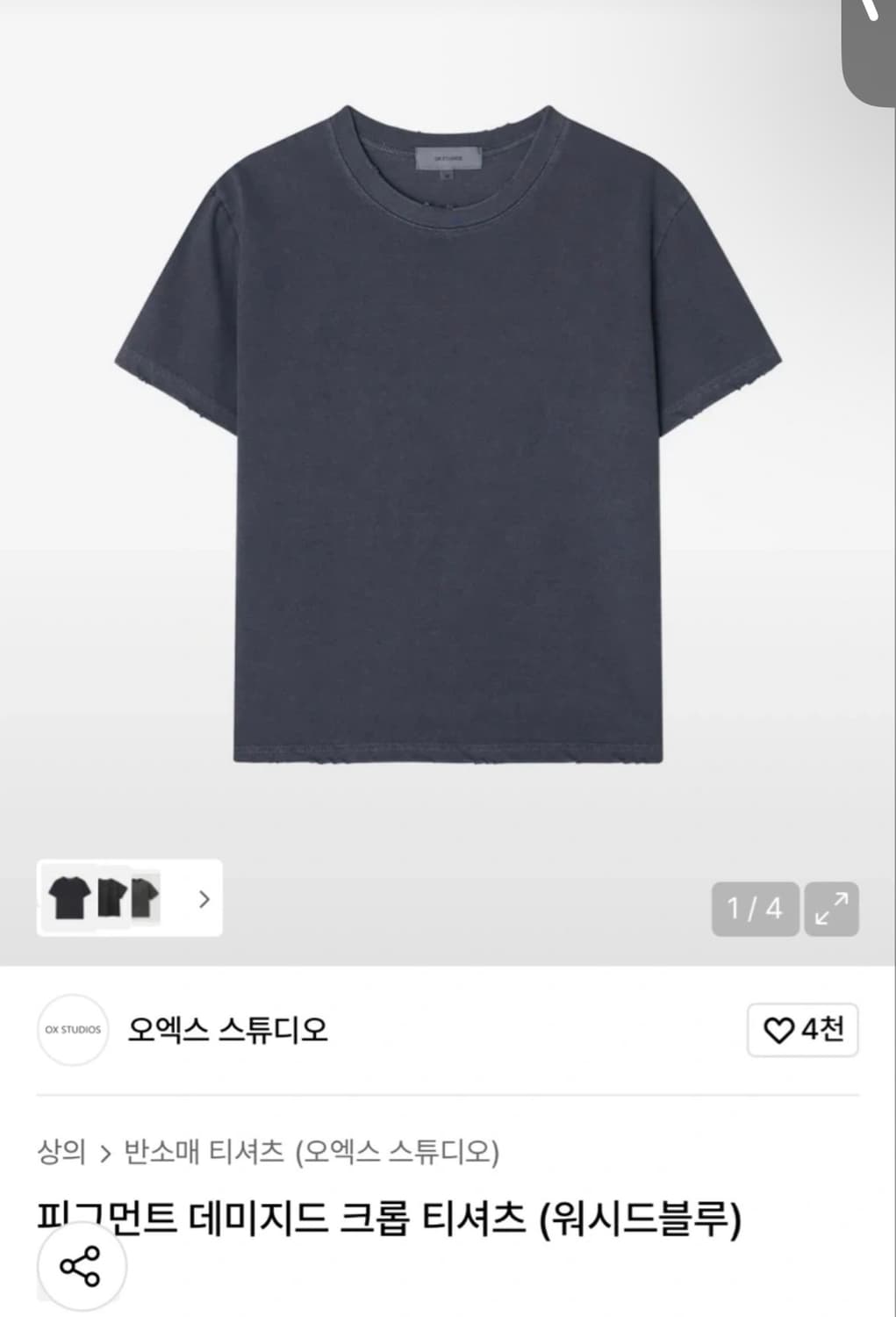Open the color variants thumbnail strip
The width and height of the screenshot is (896, 1317).
click(x=129, y=898)
